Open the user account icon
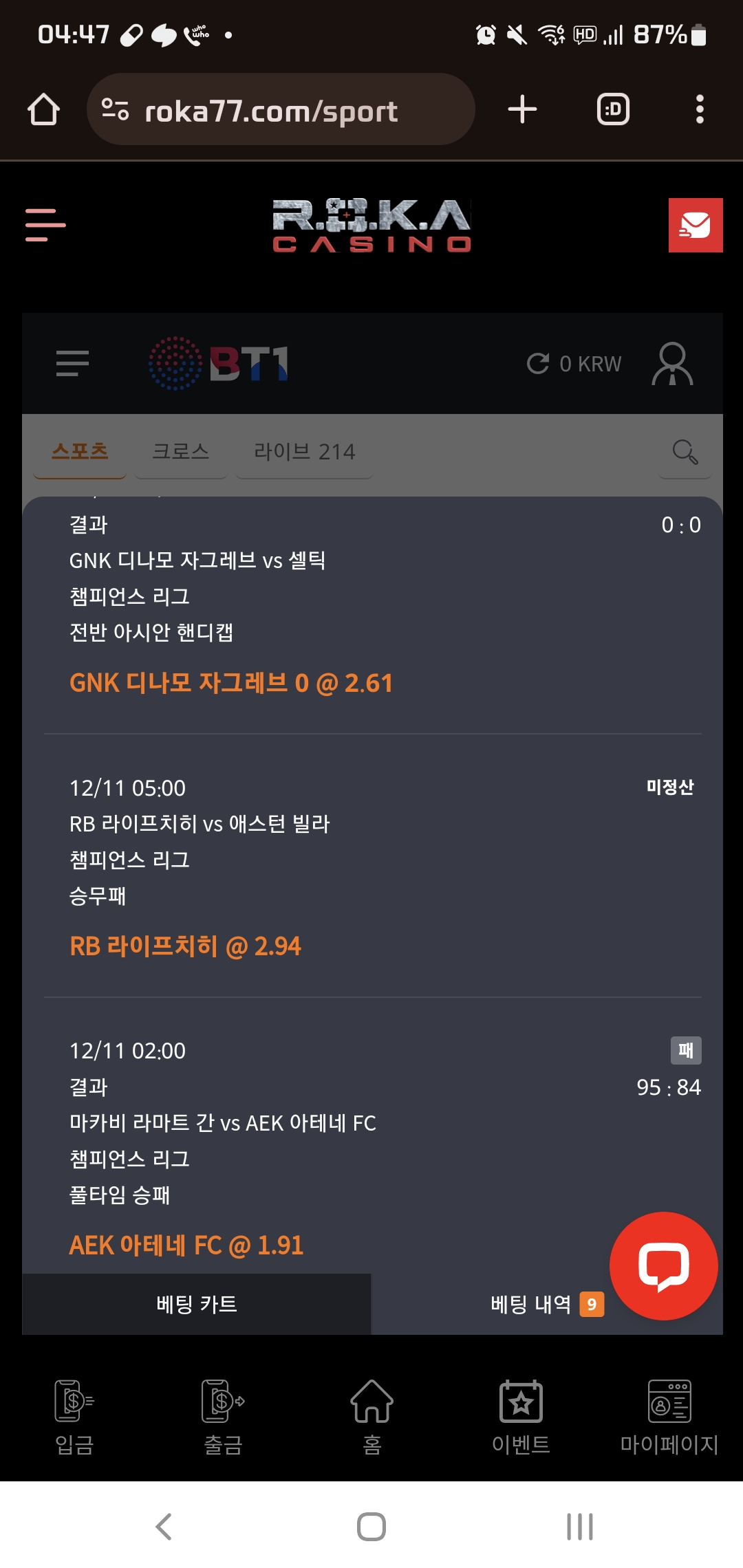The image size is (743, 1568). (672, 363)
